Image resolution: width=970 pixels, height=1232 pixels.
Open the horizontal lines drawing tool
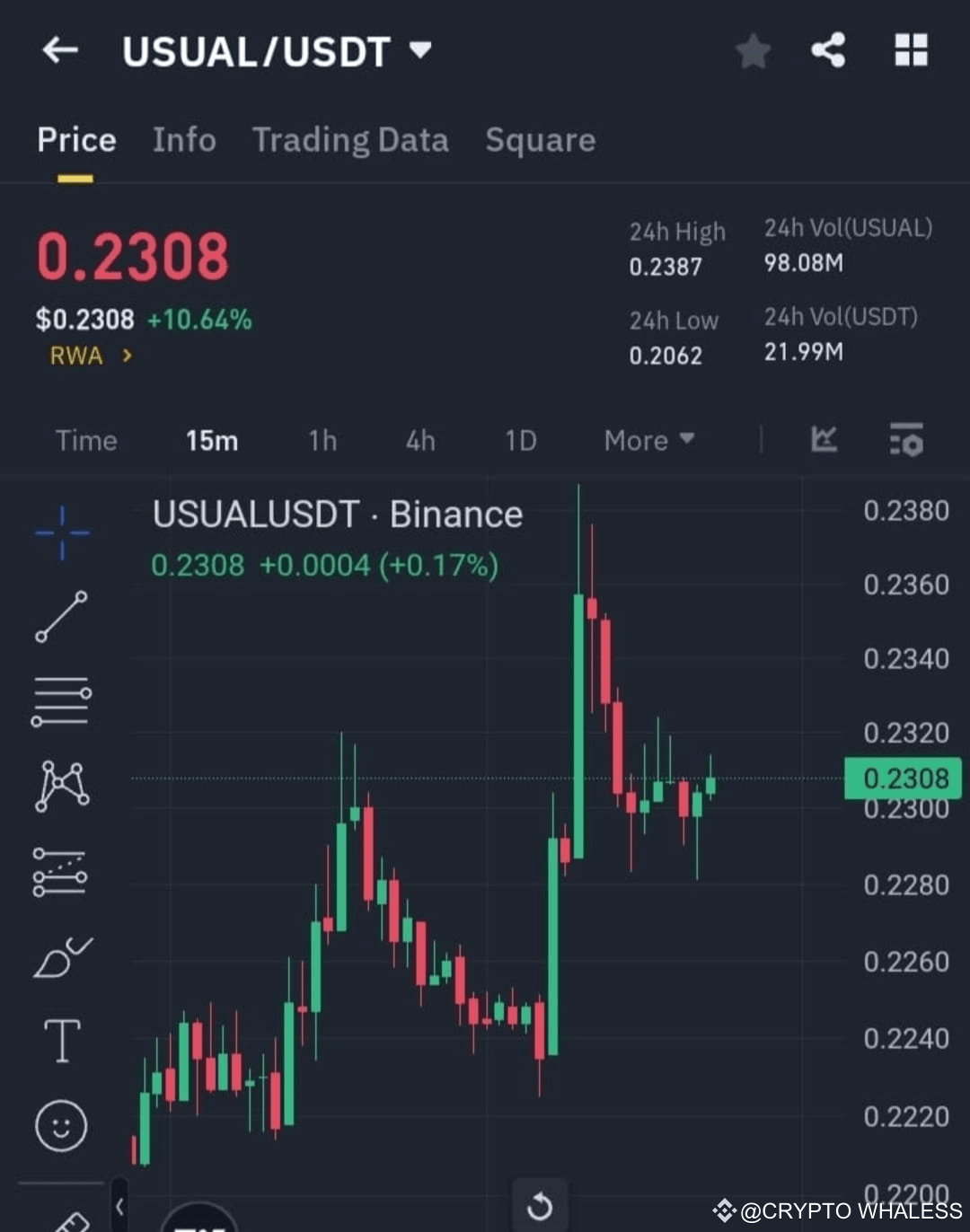click(x=61, y=700)
